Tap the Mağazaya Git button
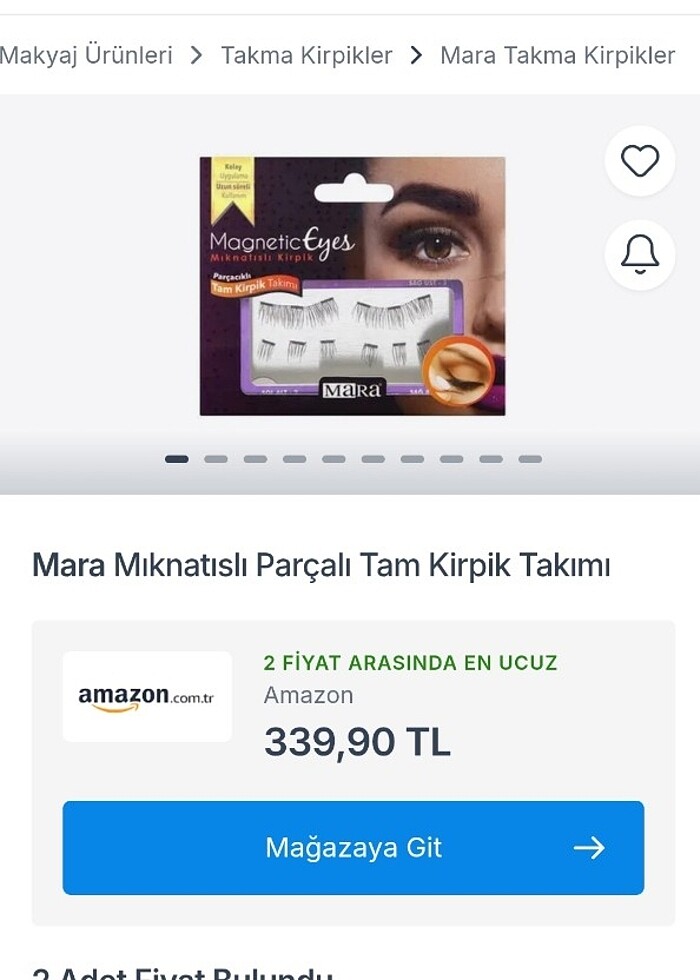 (353, 848)
